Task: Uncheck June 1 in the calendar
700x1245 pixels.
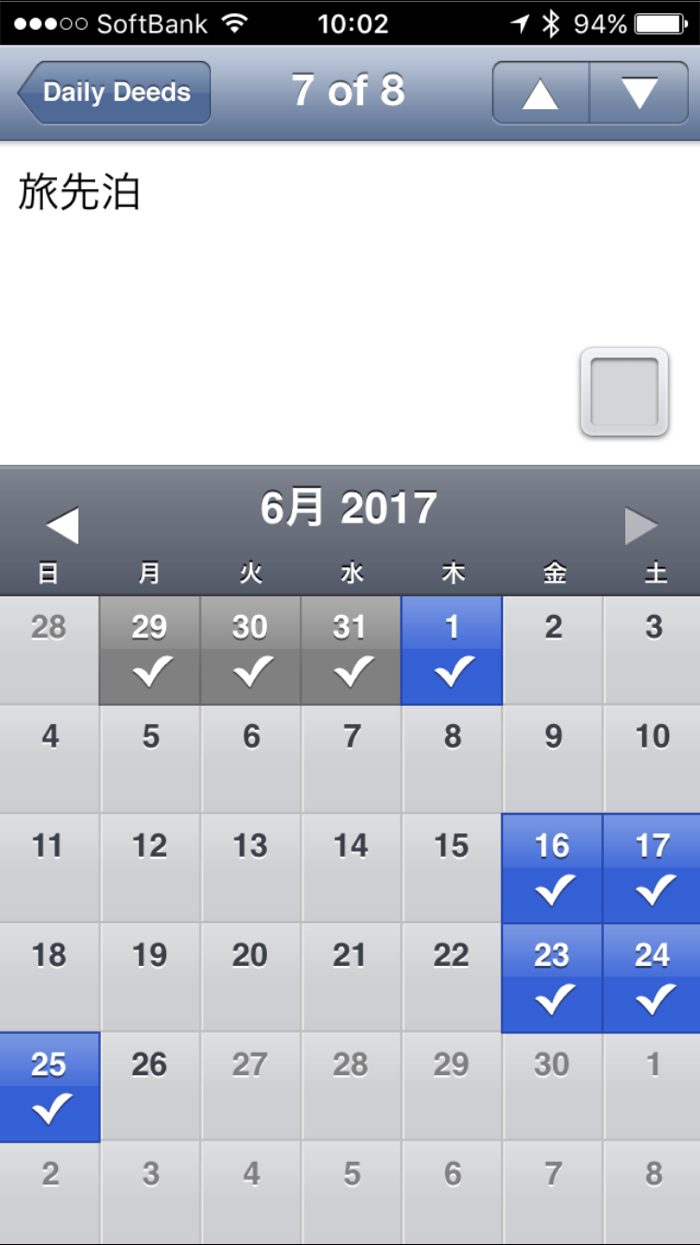Action: click(452, 650)
